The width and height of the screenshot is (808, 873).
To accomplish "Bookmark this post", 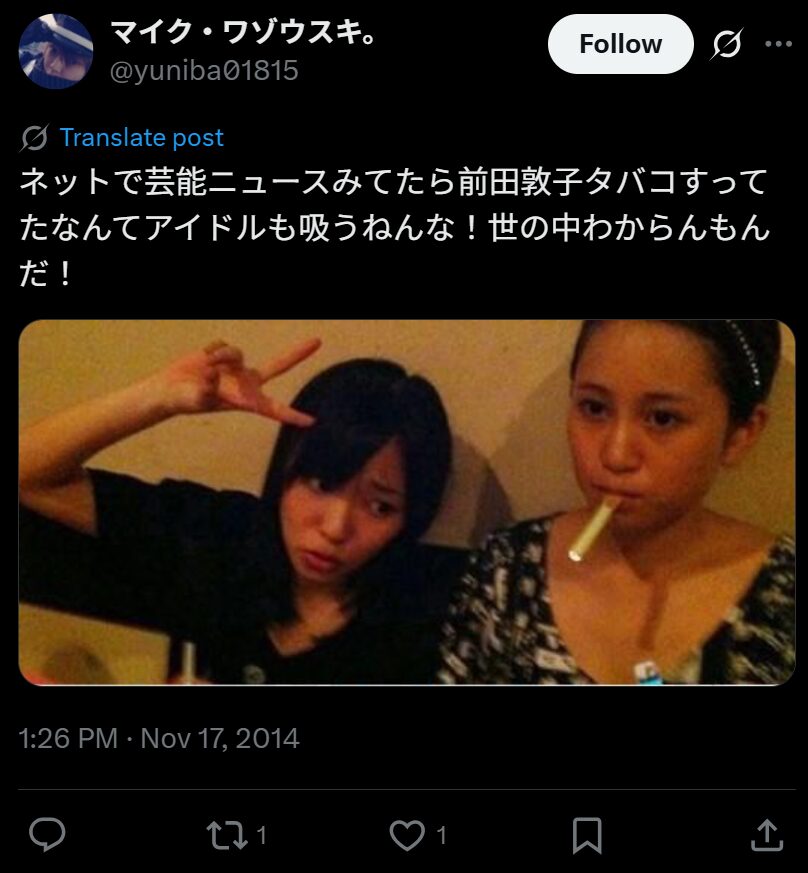I will [x=587, y=835].
